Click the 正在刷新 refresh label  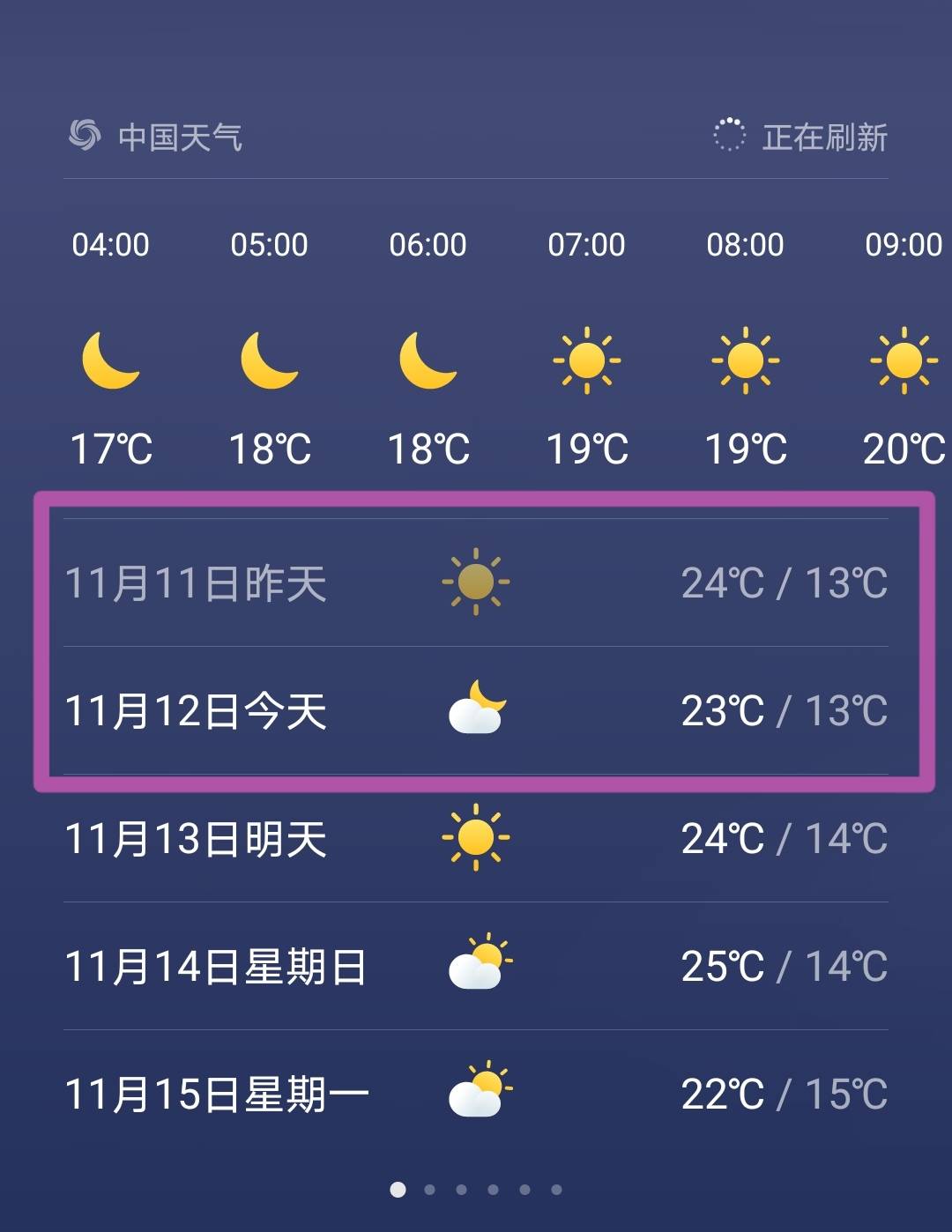823,138
